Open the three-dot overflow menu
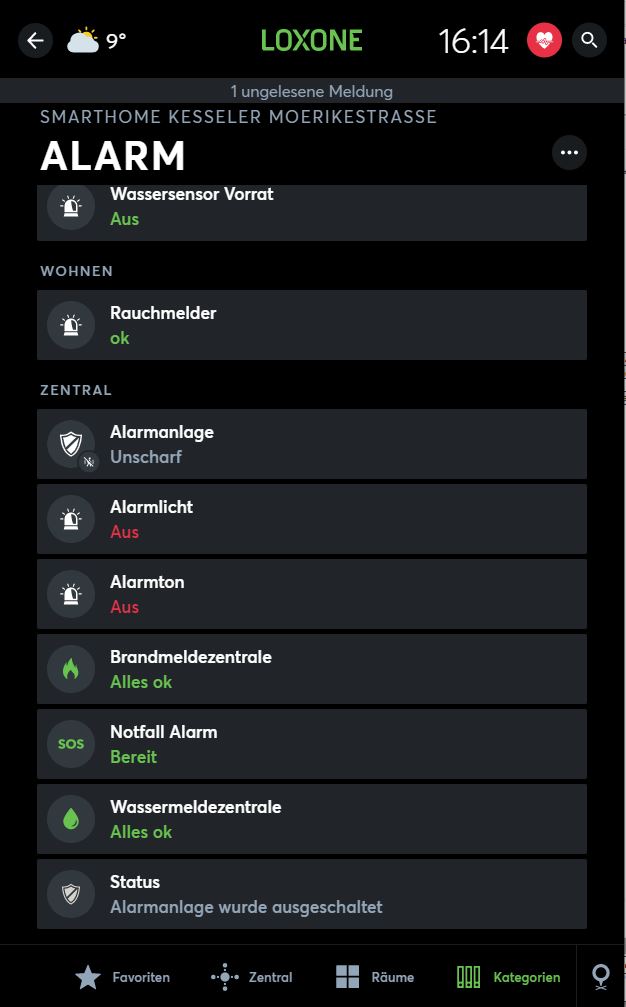The height and width of the screenshot is (1007, 626). pyautogui.click(x=569, y=153)
